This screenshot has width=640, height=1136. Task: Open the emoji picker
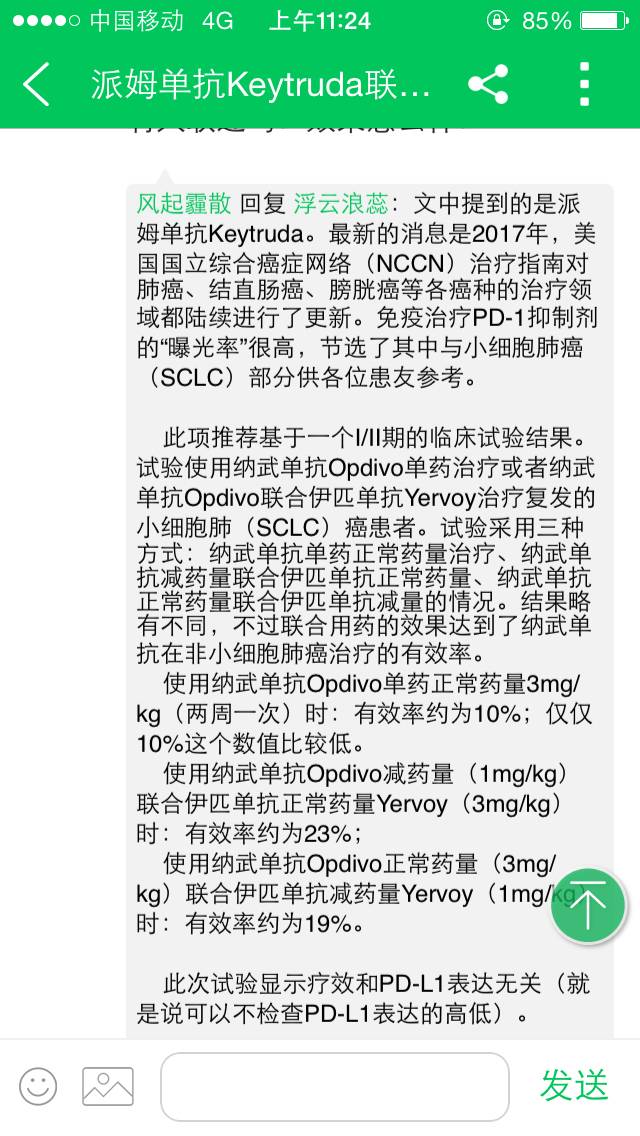click(38, 1086)
